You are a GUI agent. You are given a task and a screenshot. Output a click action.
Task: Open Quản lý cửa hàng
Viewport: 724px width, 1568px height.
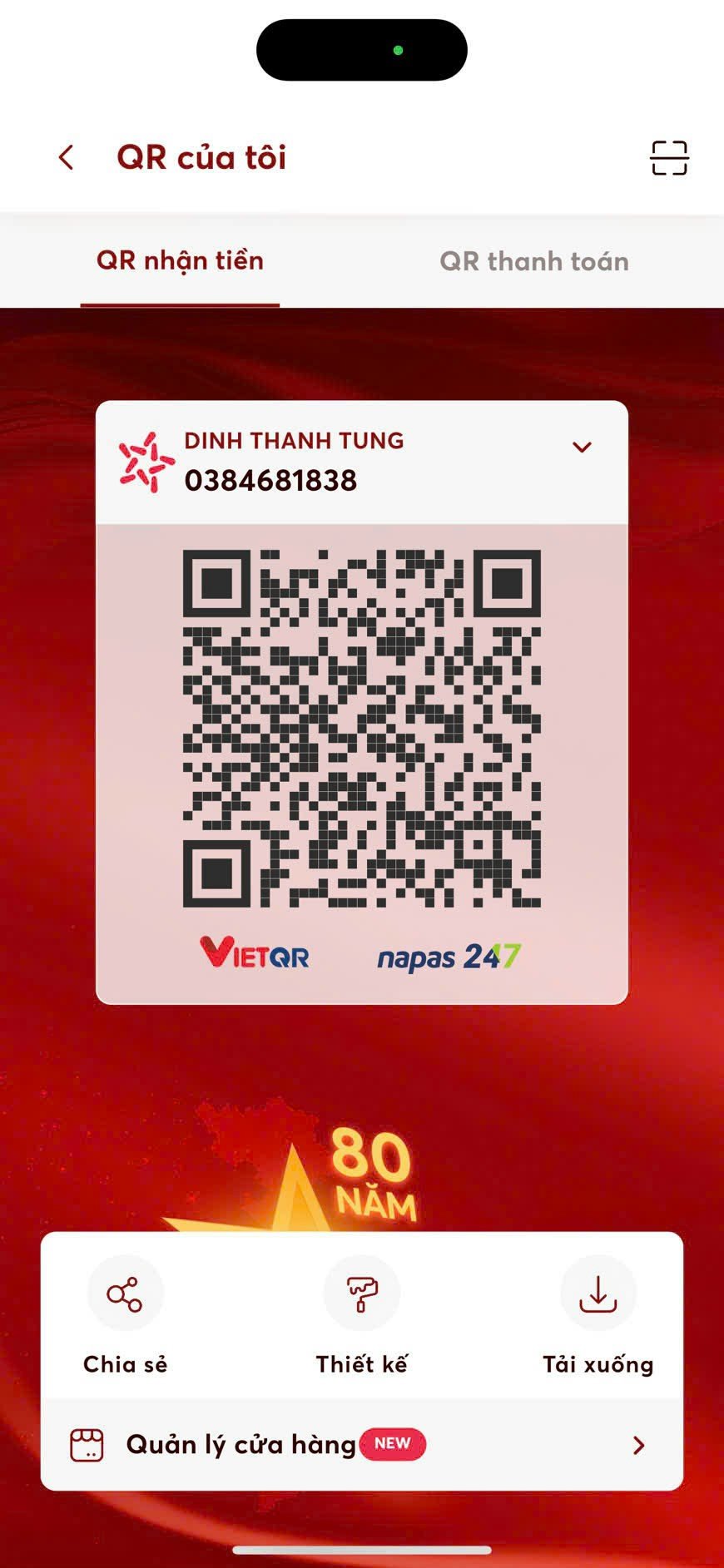coord(361,1445)
